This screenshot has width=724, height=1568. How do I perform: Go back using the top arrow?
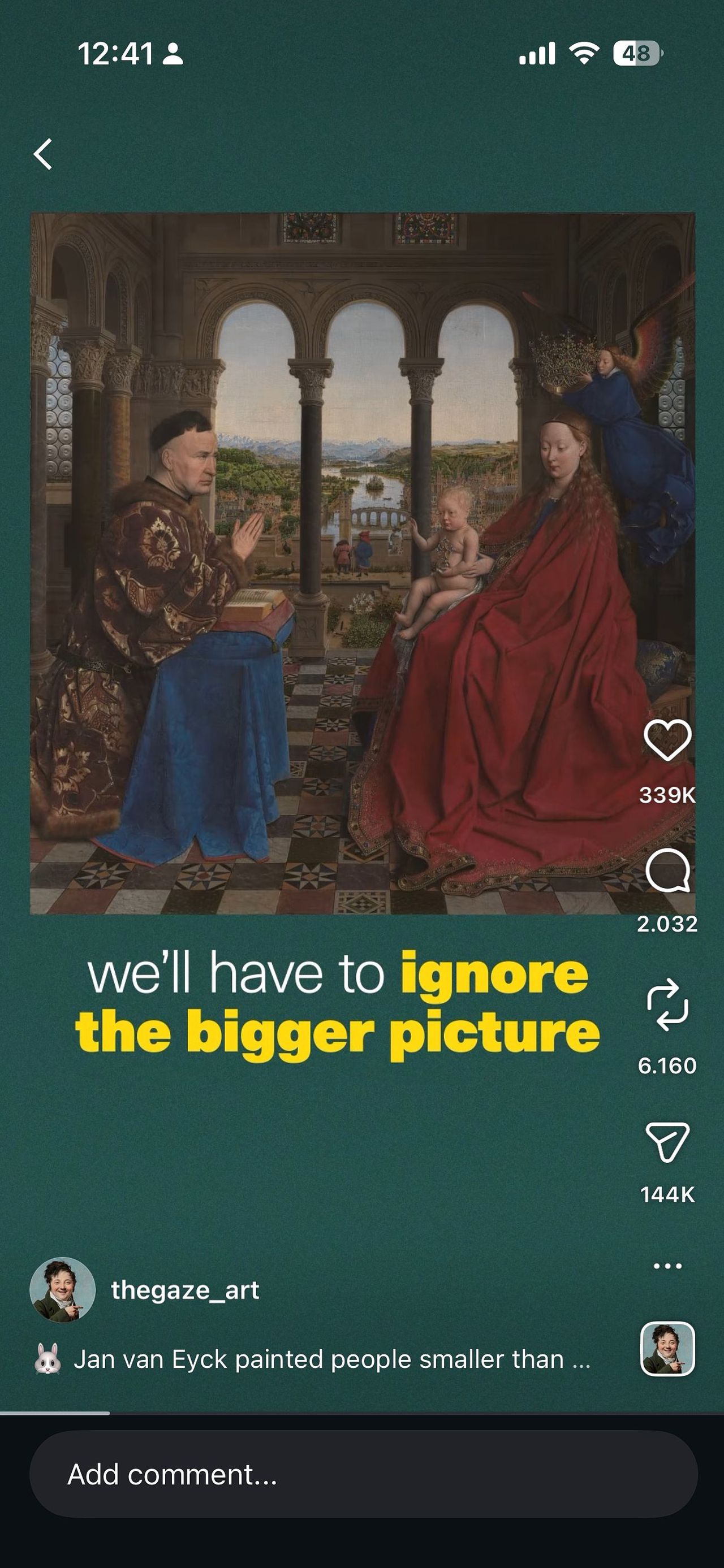pos(42,154)
